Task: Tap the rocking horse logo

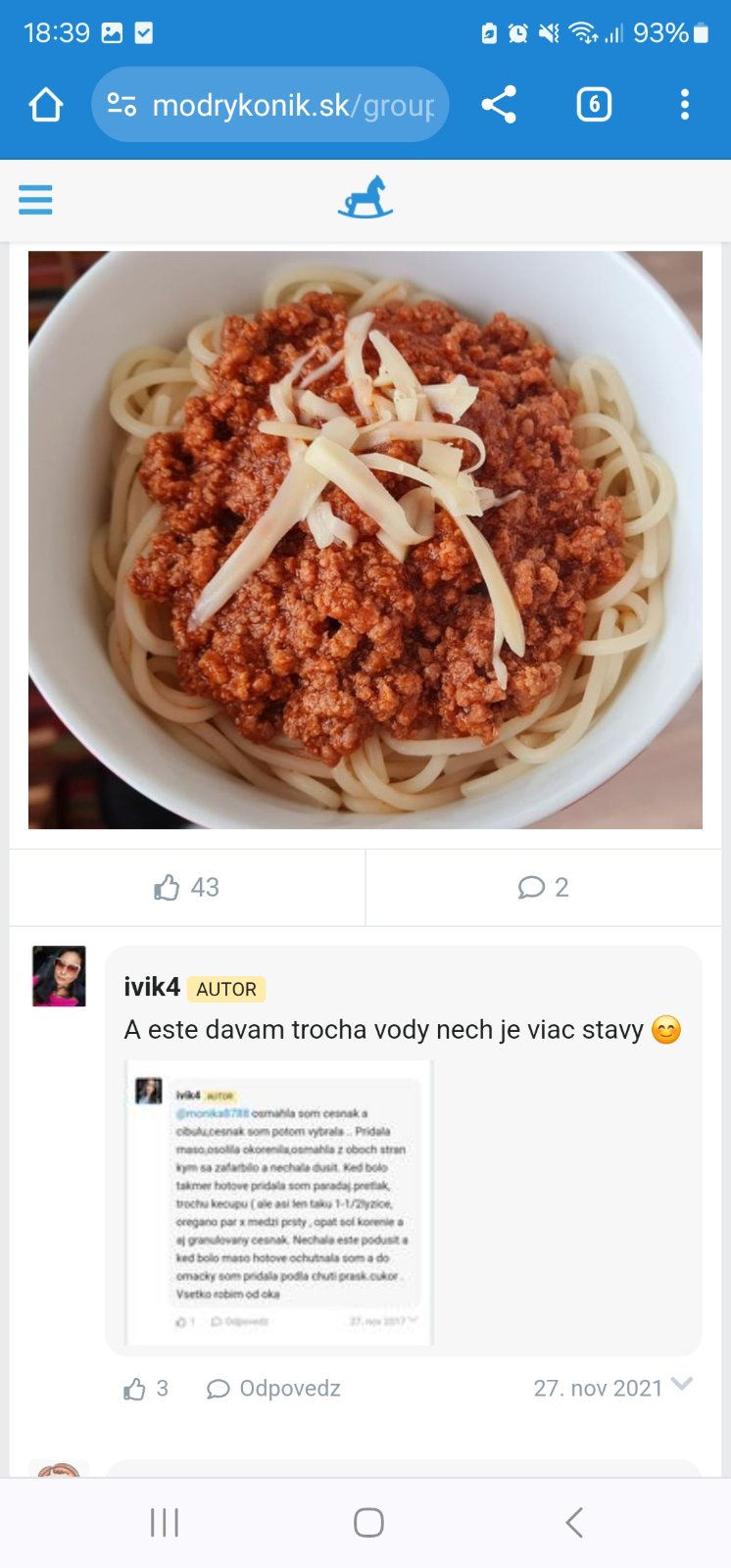Action: point(365,197)
